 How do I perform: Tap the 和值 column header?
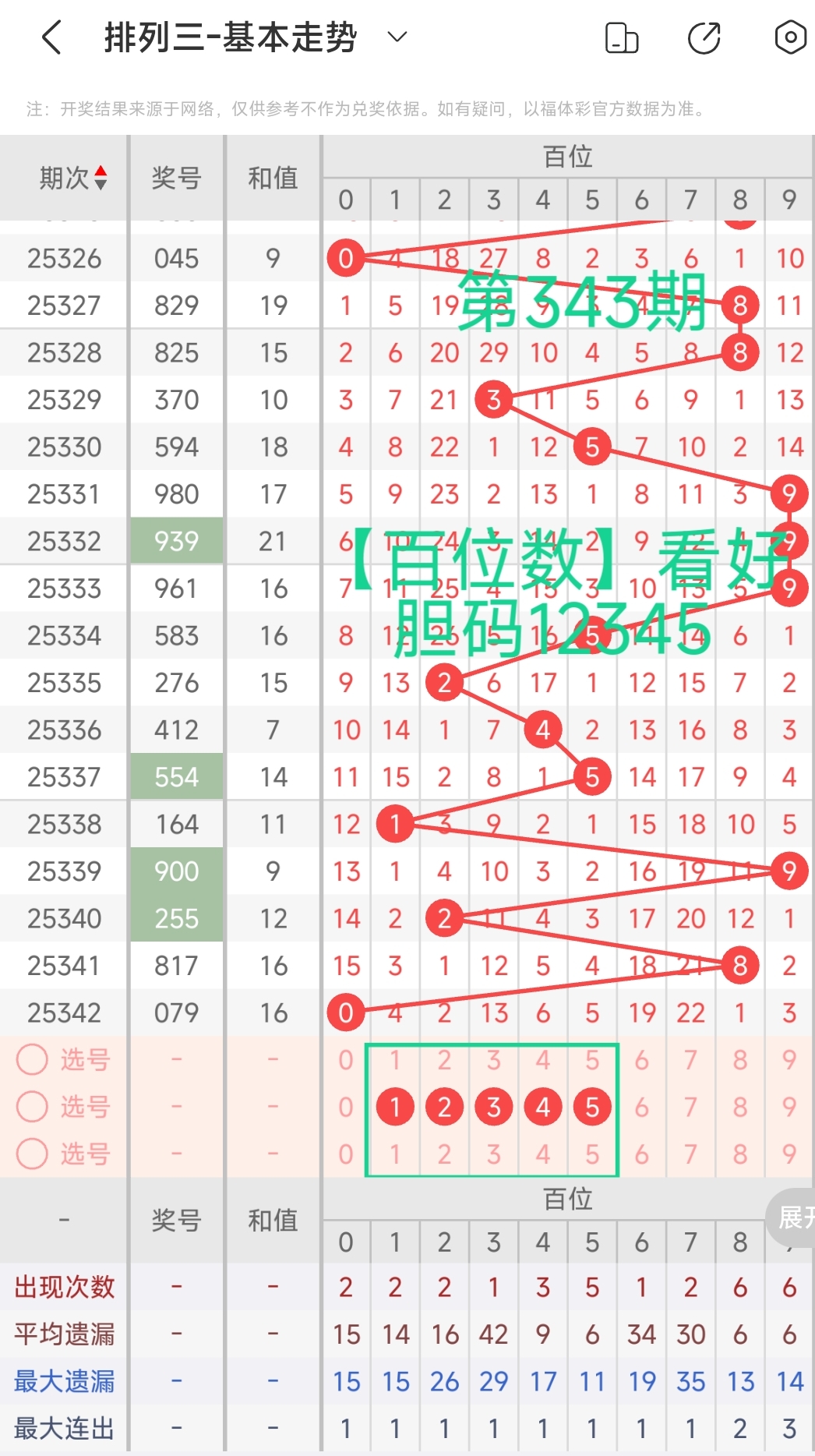272,178
